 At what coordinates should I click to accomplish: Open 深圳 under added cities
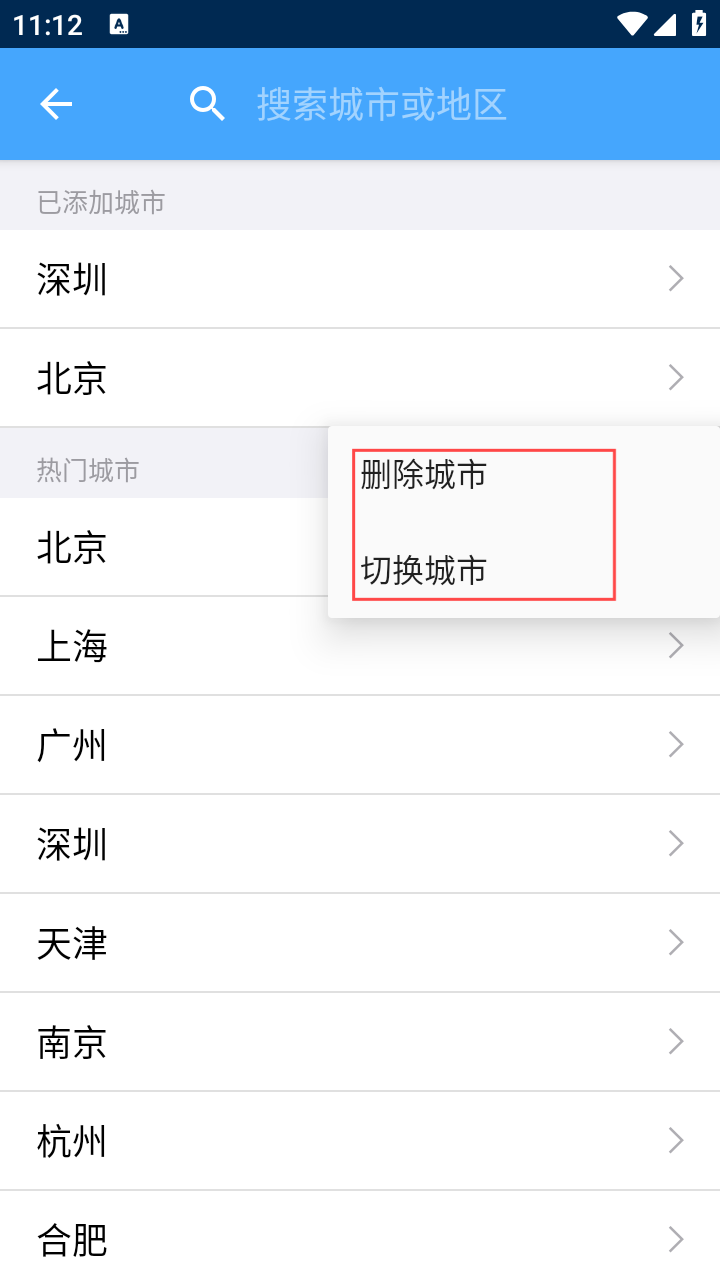[360, 279]
